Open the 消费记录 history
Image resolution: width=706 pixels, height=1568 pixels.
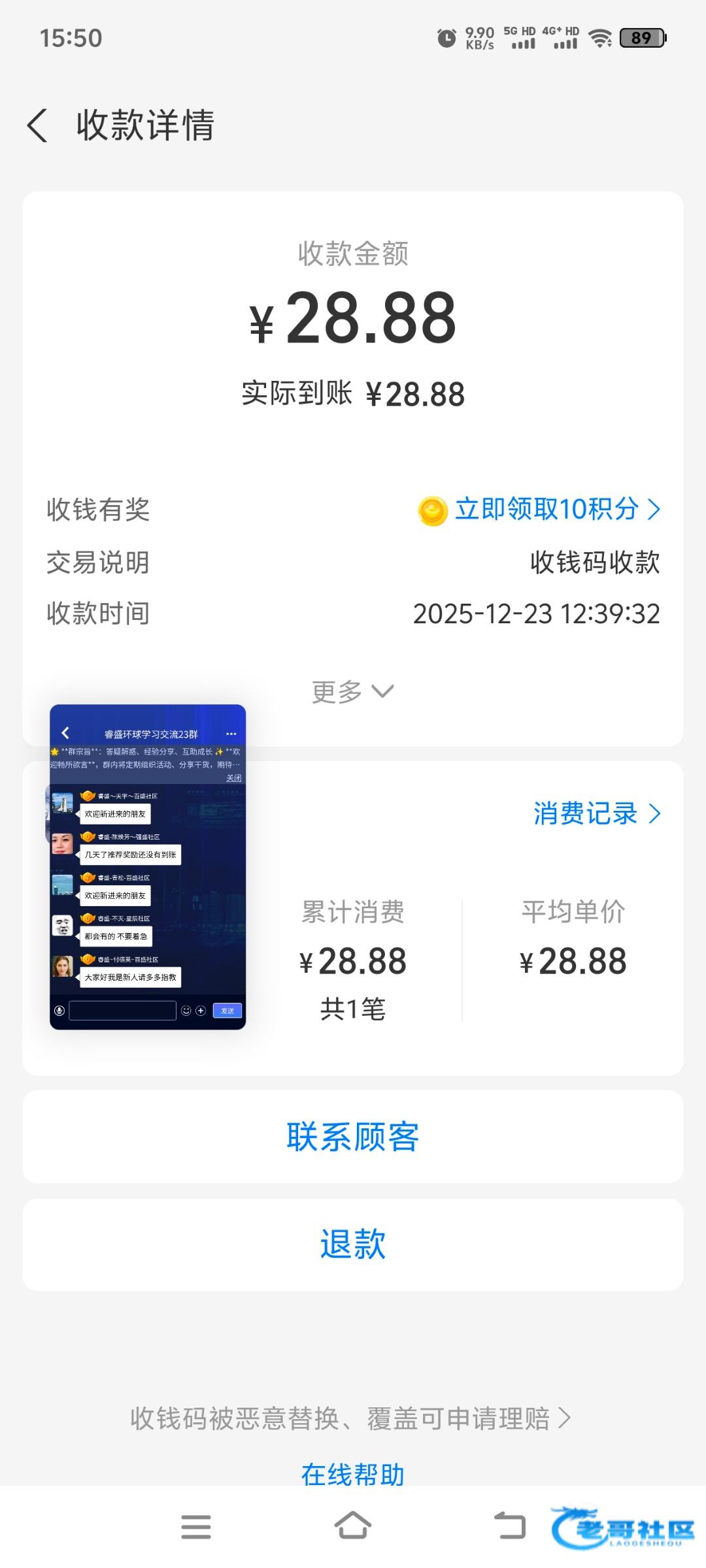[x=596, y=814]
